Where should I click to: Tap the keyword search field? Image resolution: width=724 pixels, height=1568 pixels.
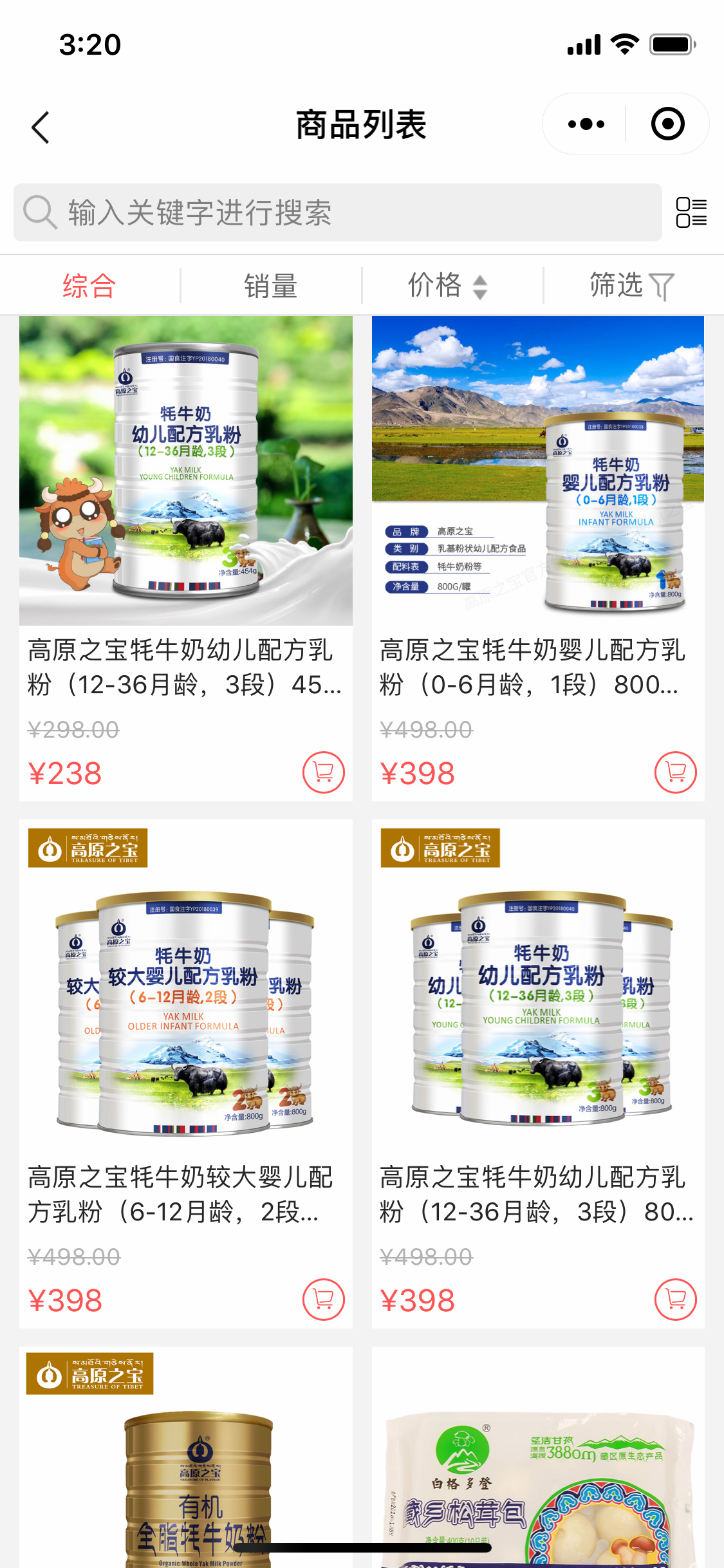pyautogui.click(x=338, y=212)
